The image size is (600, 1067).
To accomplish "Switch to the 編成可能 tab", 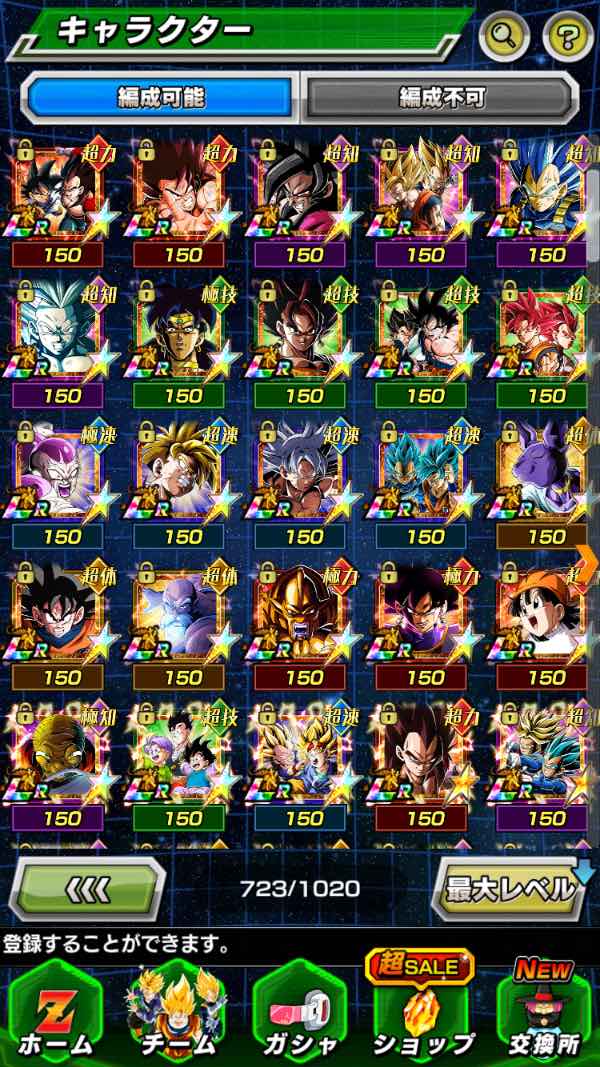I will [x=160, y=97].
